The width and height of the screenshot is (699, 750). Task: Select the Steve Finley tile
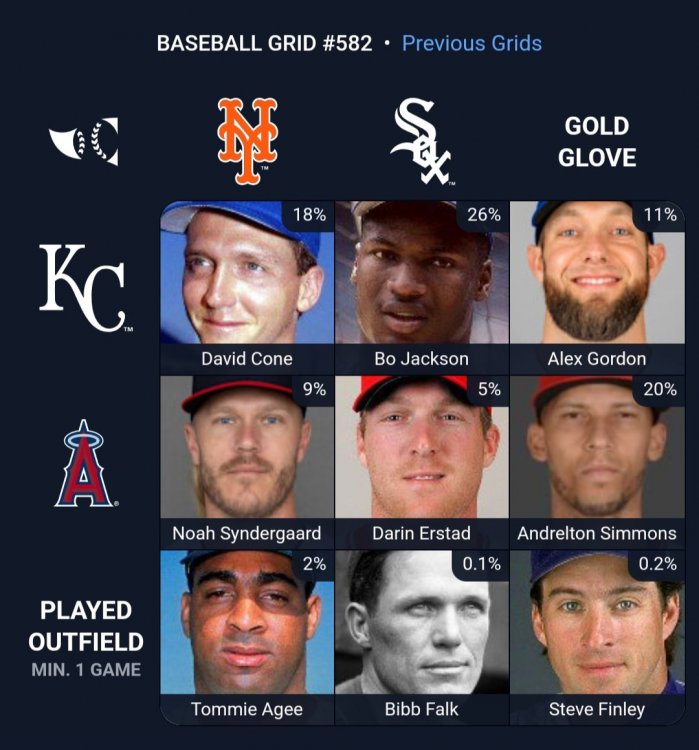(597, 636)
